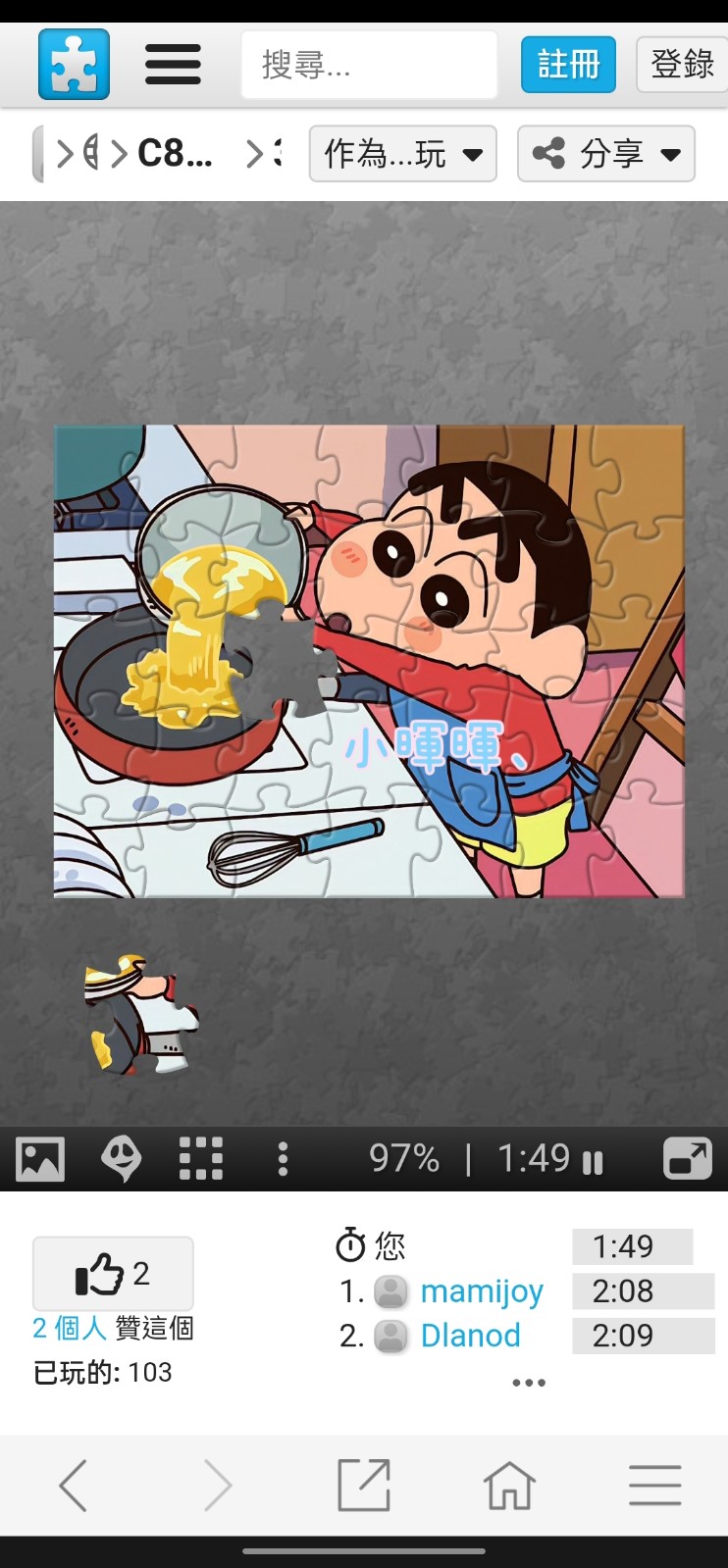Toggle the ghost image helper

click(122, 1159)
